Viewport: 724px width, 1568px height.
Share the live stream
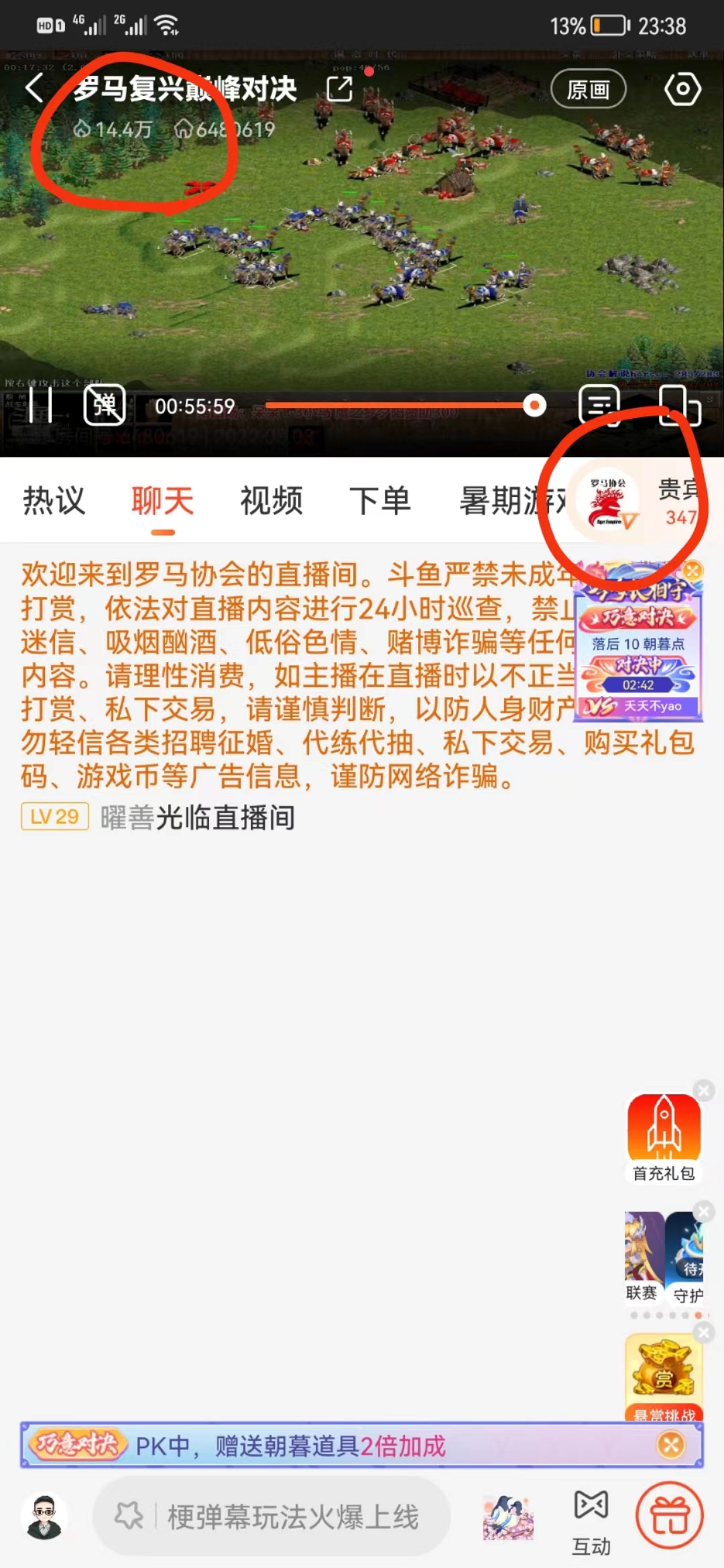[339, 88]
